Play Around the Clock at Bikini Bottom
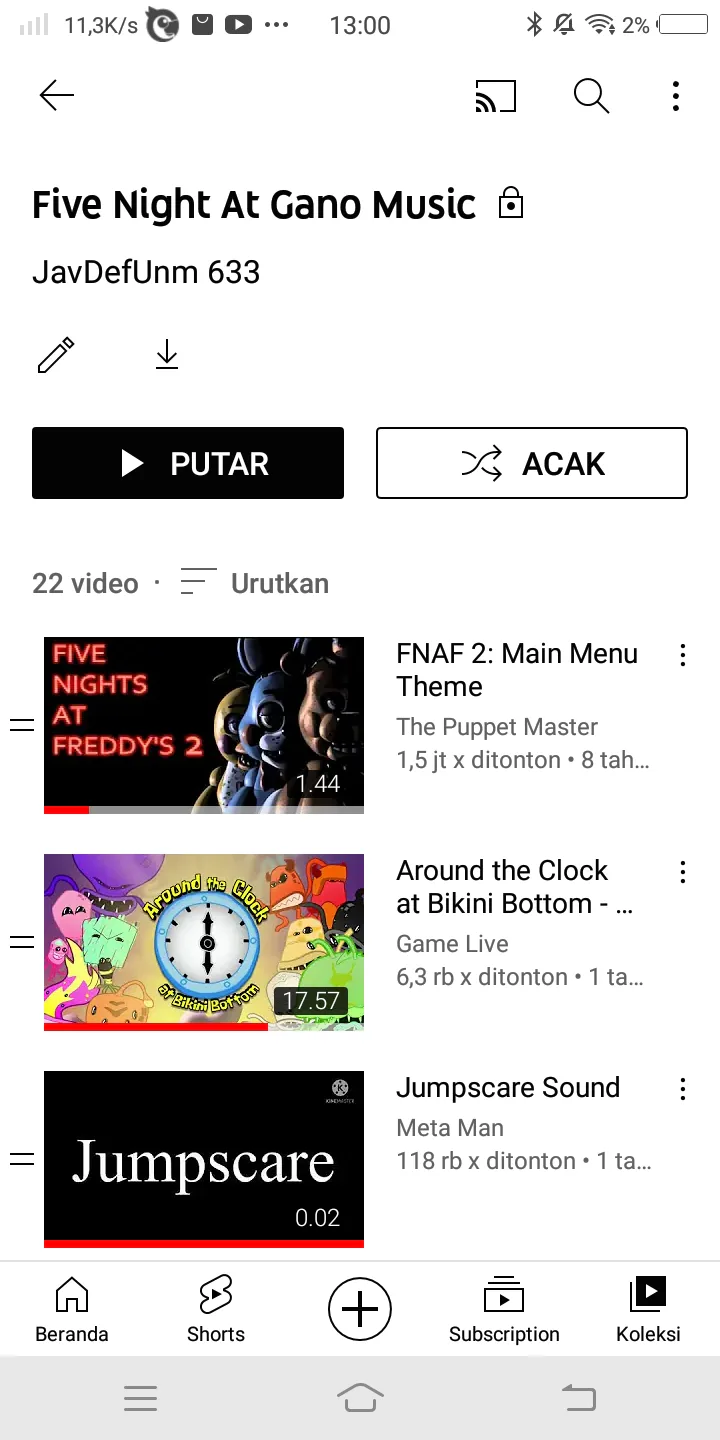Image resolution: width=720 pixels, height=1440 pixels. [x=204, y=941]
